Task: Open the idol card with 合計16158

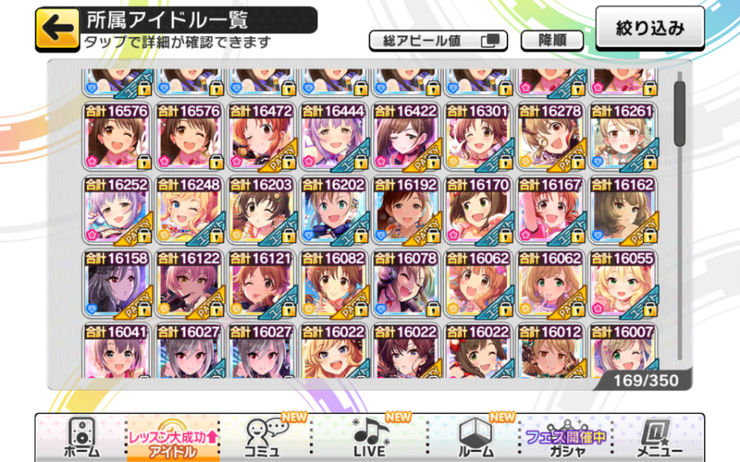Action: point(118,284)
